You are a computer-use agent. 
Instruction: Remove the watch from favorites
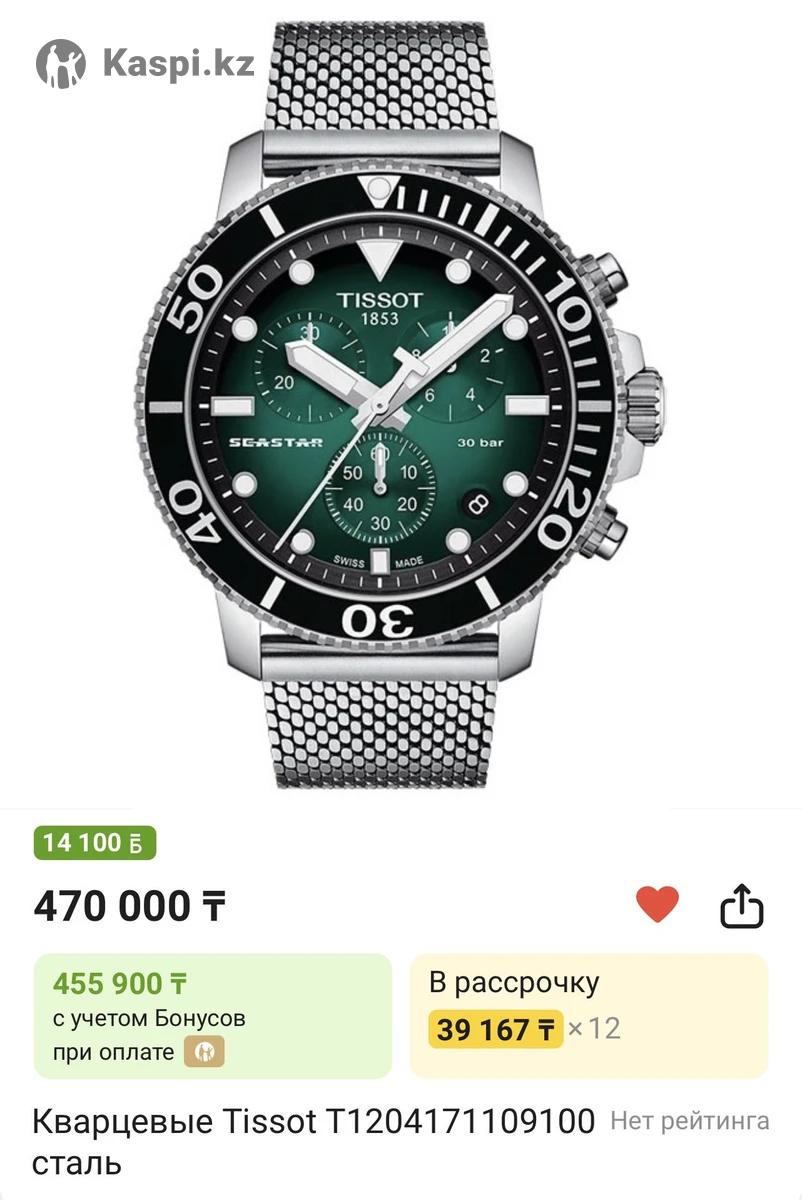coord(657,905)
